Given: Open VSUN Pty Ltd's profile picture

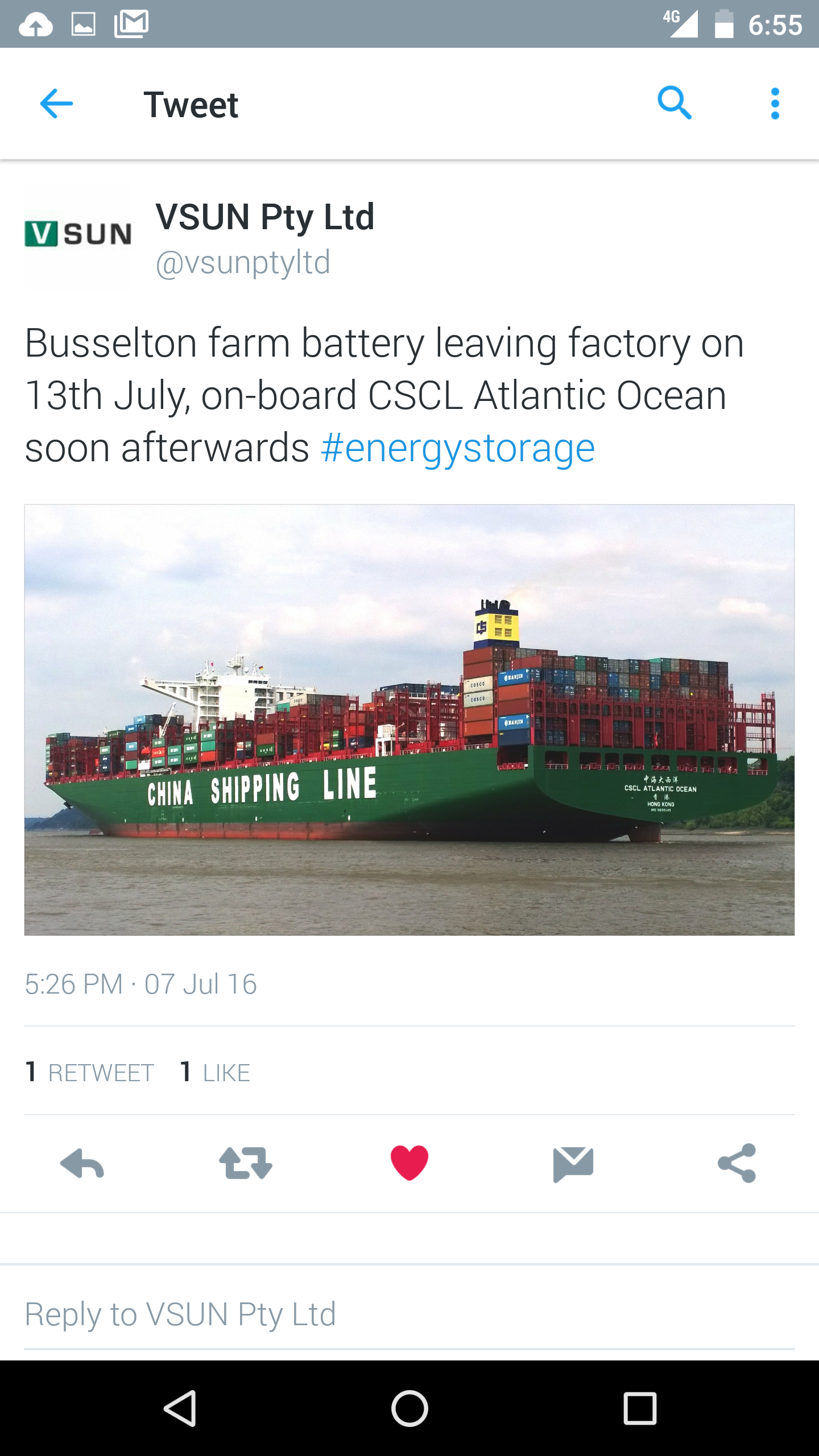Looking at the screenshot, I should point(78,234).
